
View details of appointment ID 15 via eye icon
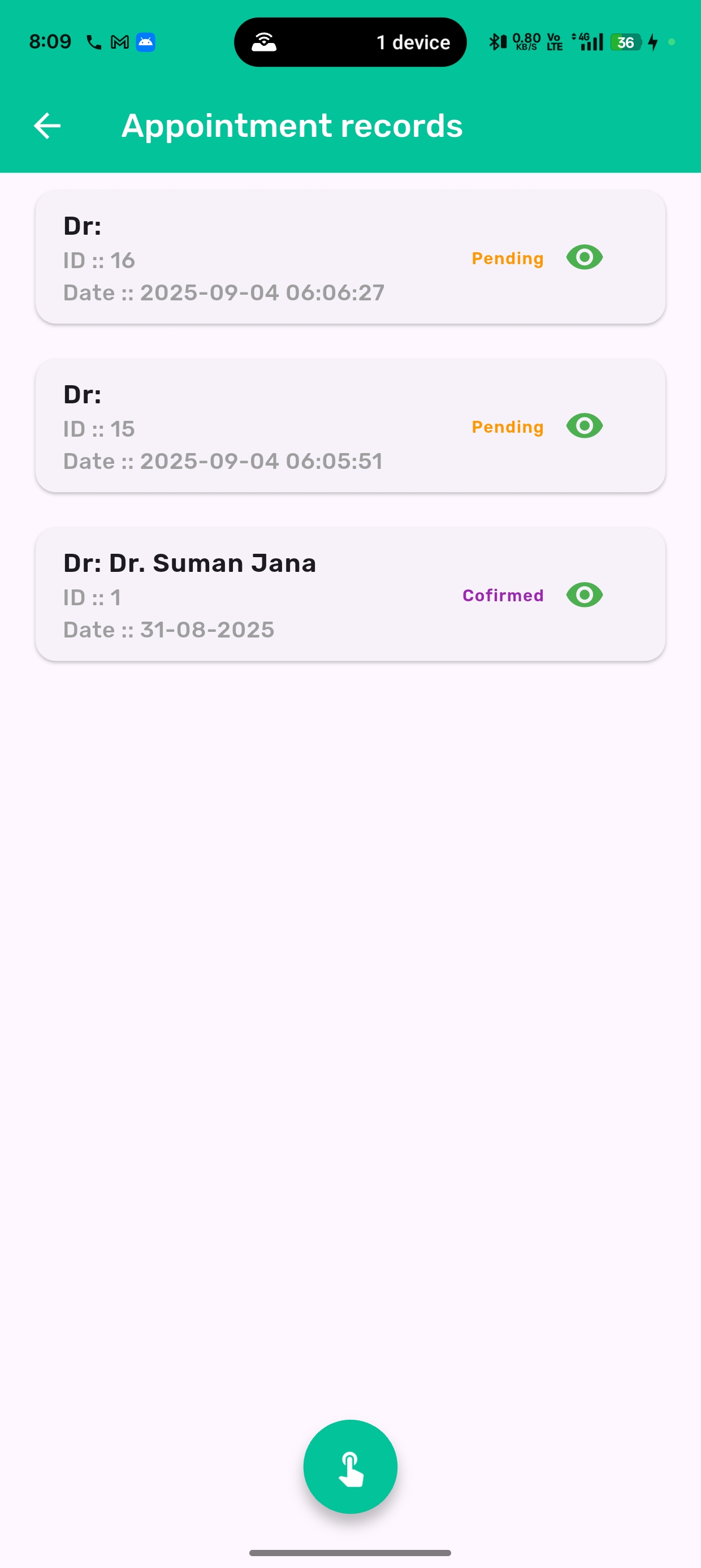point(583,426)
